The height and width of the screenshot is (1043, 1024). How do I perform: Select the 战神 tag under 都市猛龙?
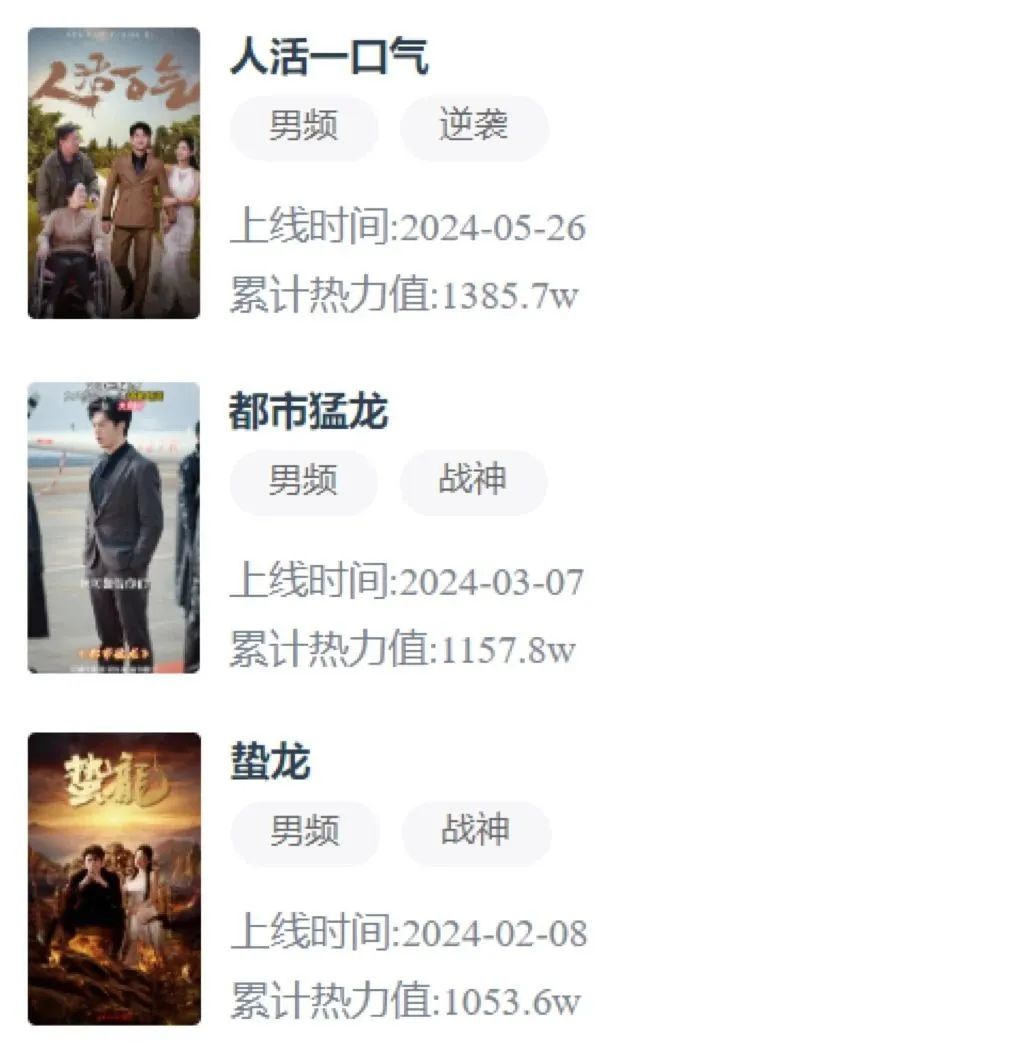click(474, 481)
